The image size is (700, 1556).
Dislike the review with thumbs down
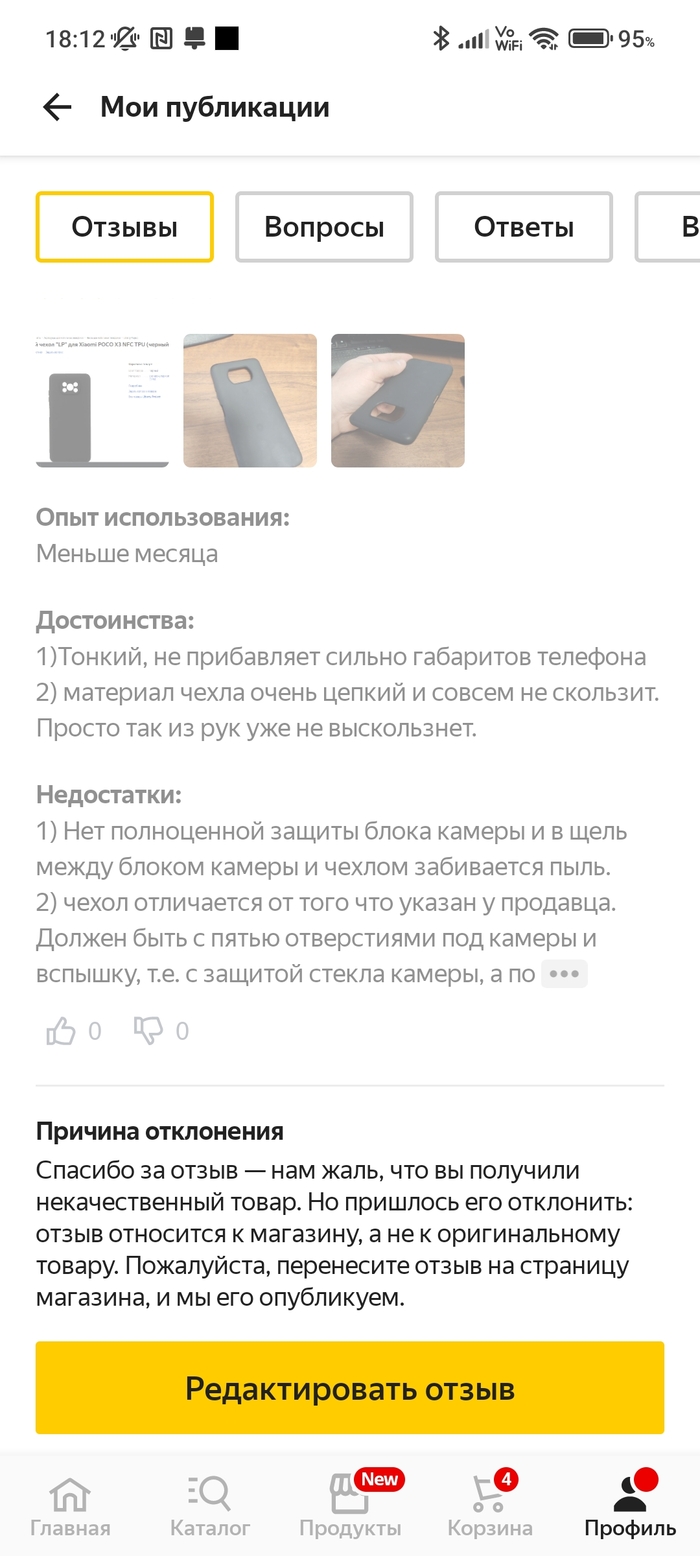(x=148, y=1031)
